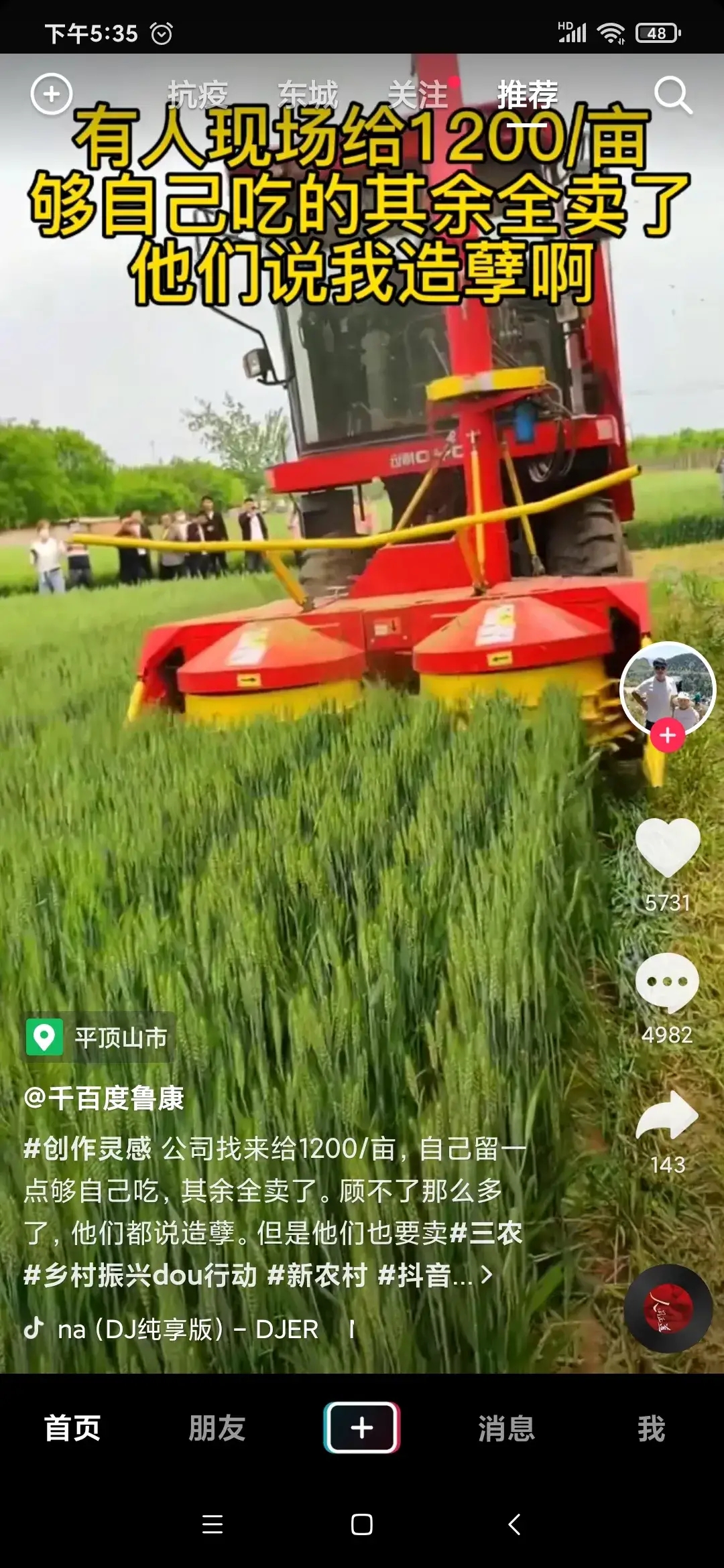
Task: Open the 我 profile tab
Action: tap(651, 1428)
